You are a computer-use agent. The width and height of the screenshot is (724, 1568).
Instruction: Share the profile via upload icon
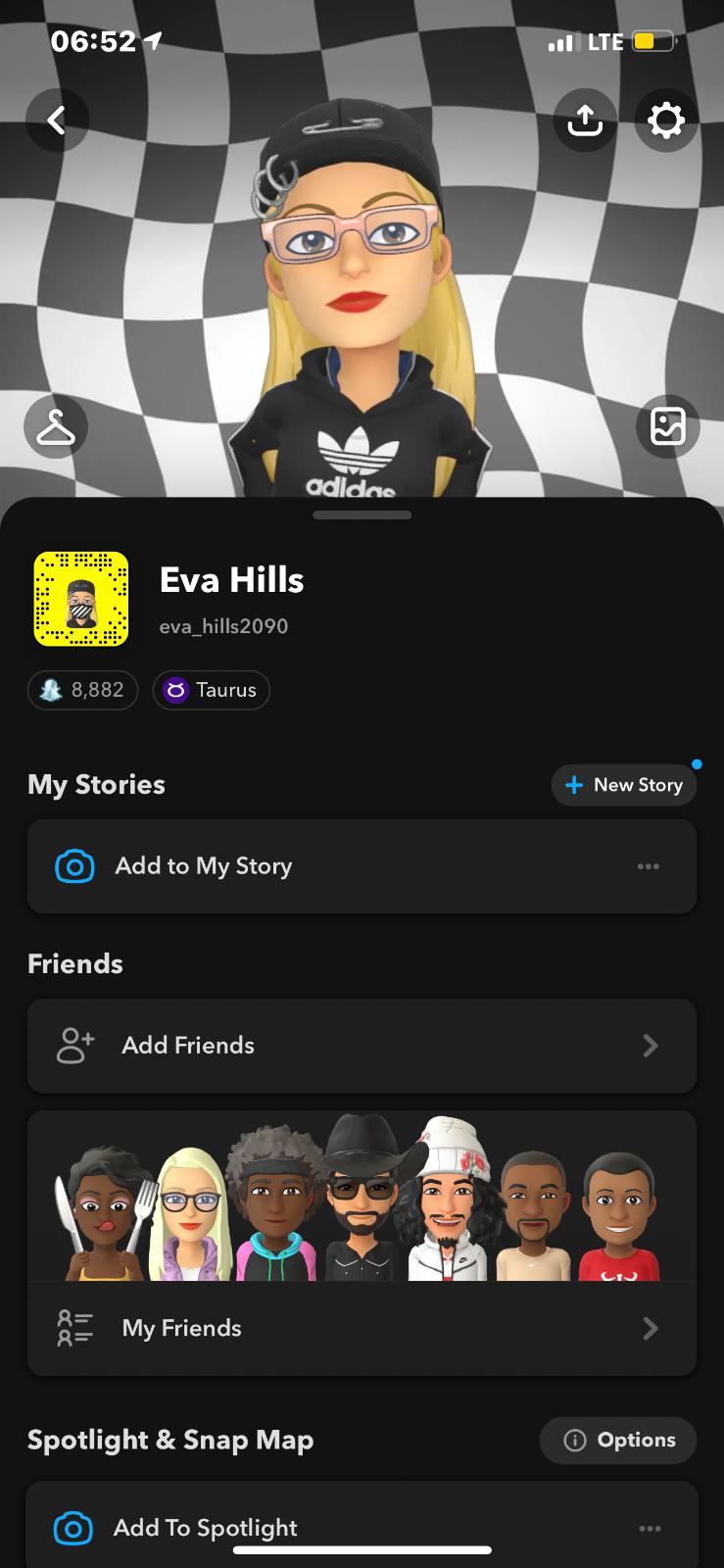coord(585,121)
